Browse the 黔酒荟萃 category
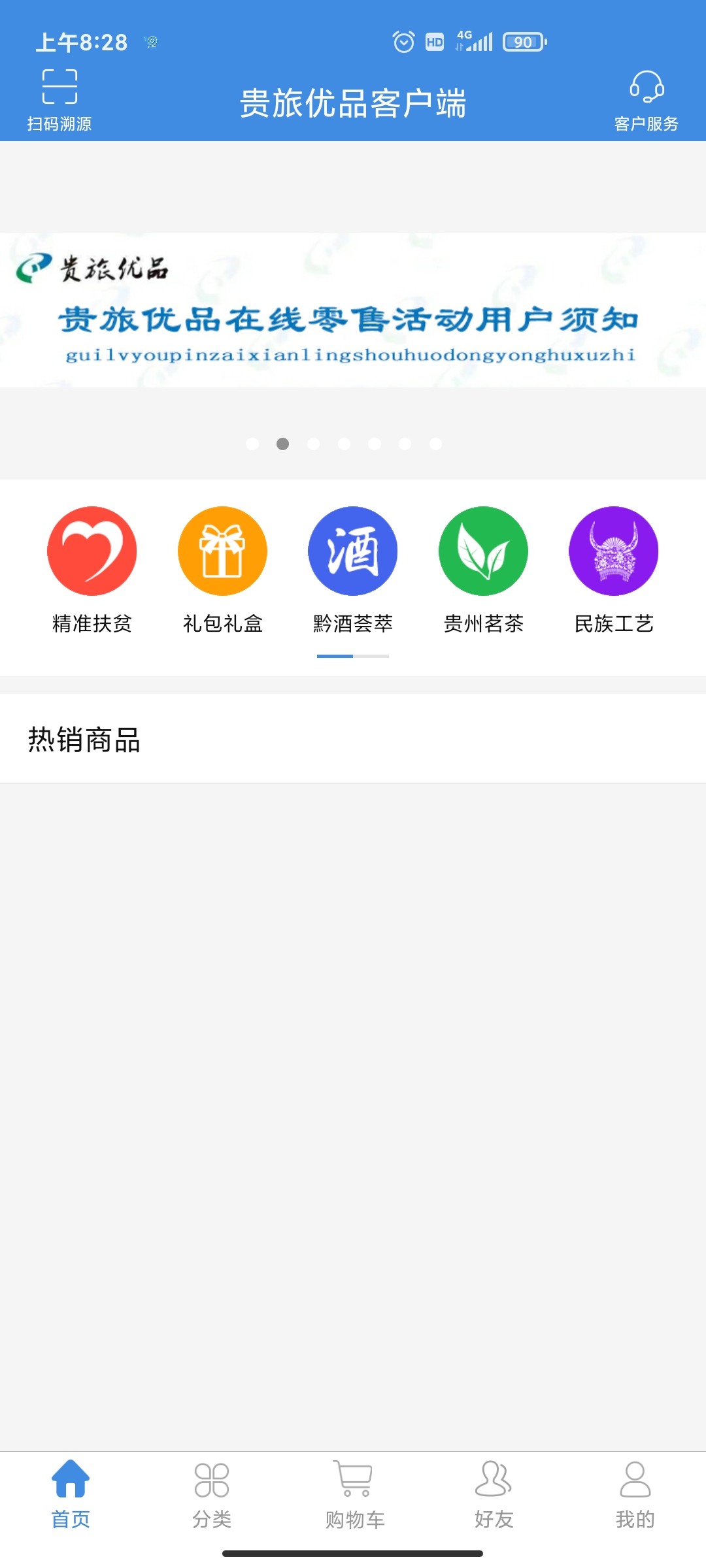This screenshot has height=1568, width=706. (353, 568)
